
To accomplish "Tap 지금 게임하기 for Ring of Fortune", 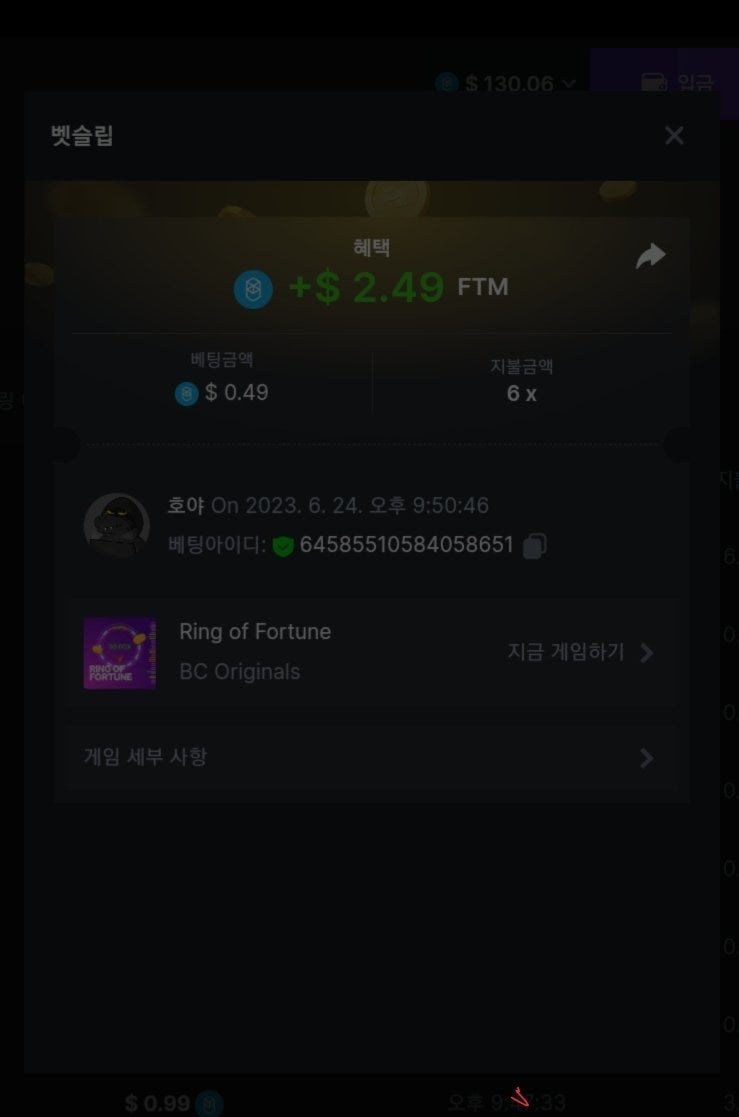I will [580, 653].
